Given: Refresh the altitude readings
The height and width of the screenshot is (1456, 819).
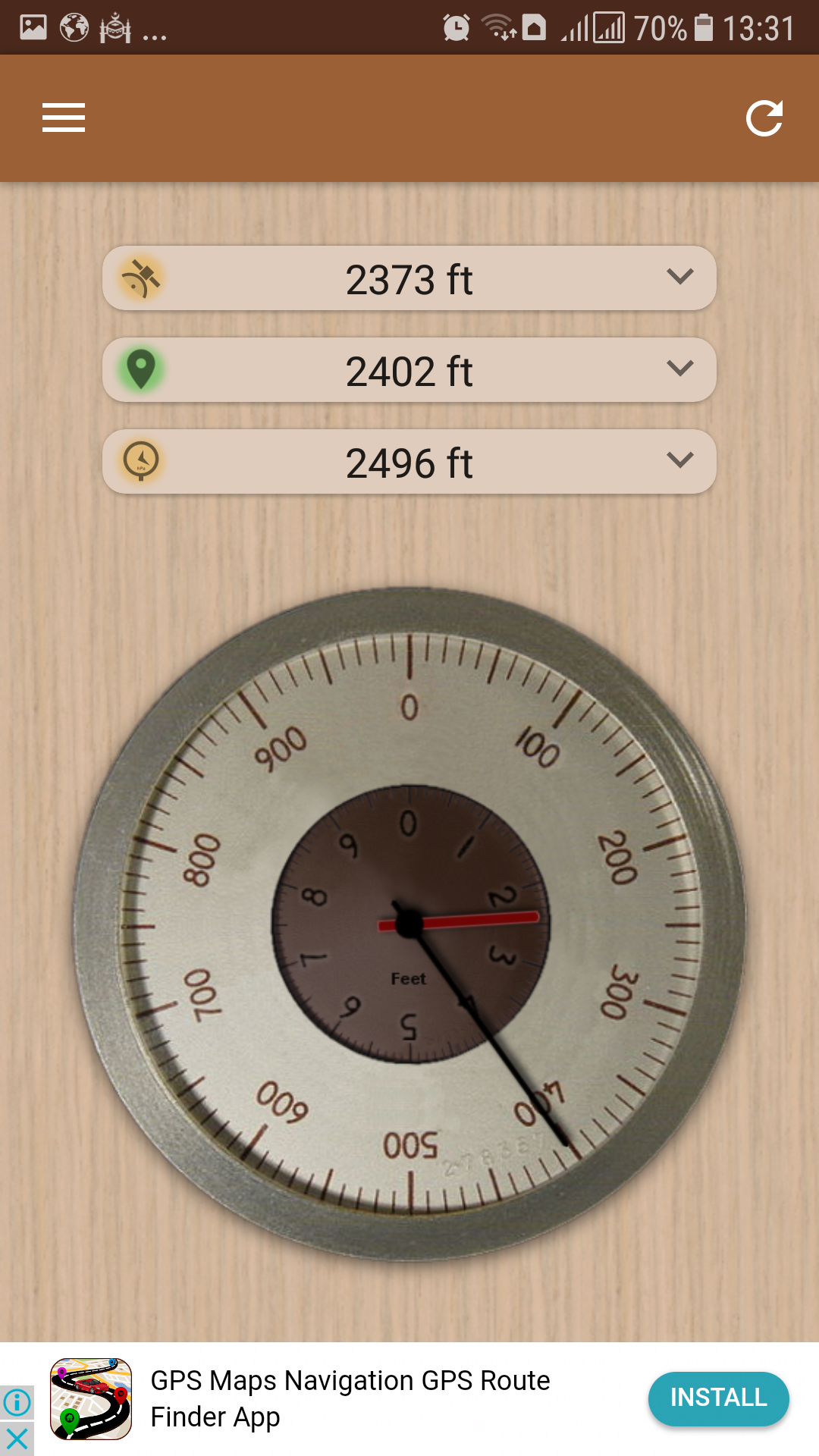Looking at the screenshot, I should click(x=764, y=118).
